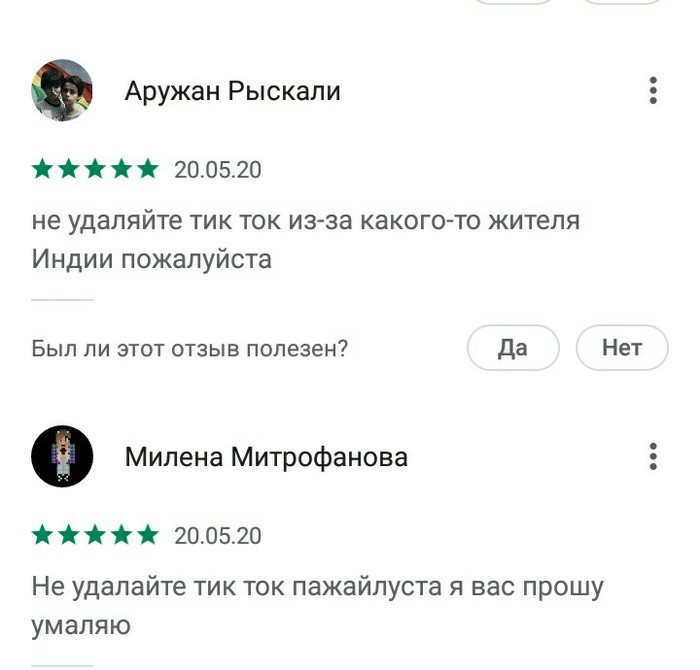Tap Нет under Аружан Рыскали's review

point(622,348)
